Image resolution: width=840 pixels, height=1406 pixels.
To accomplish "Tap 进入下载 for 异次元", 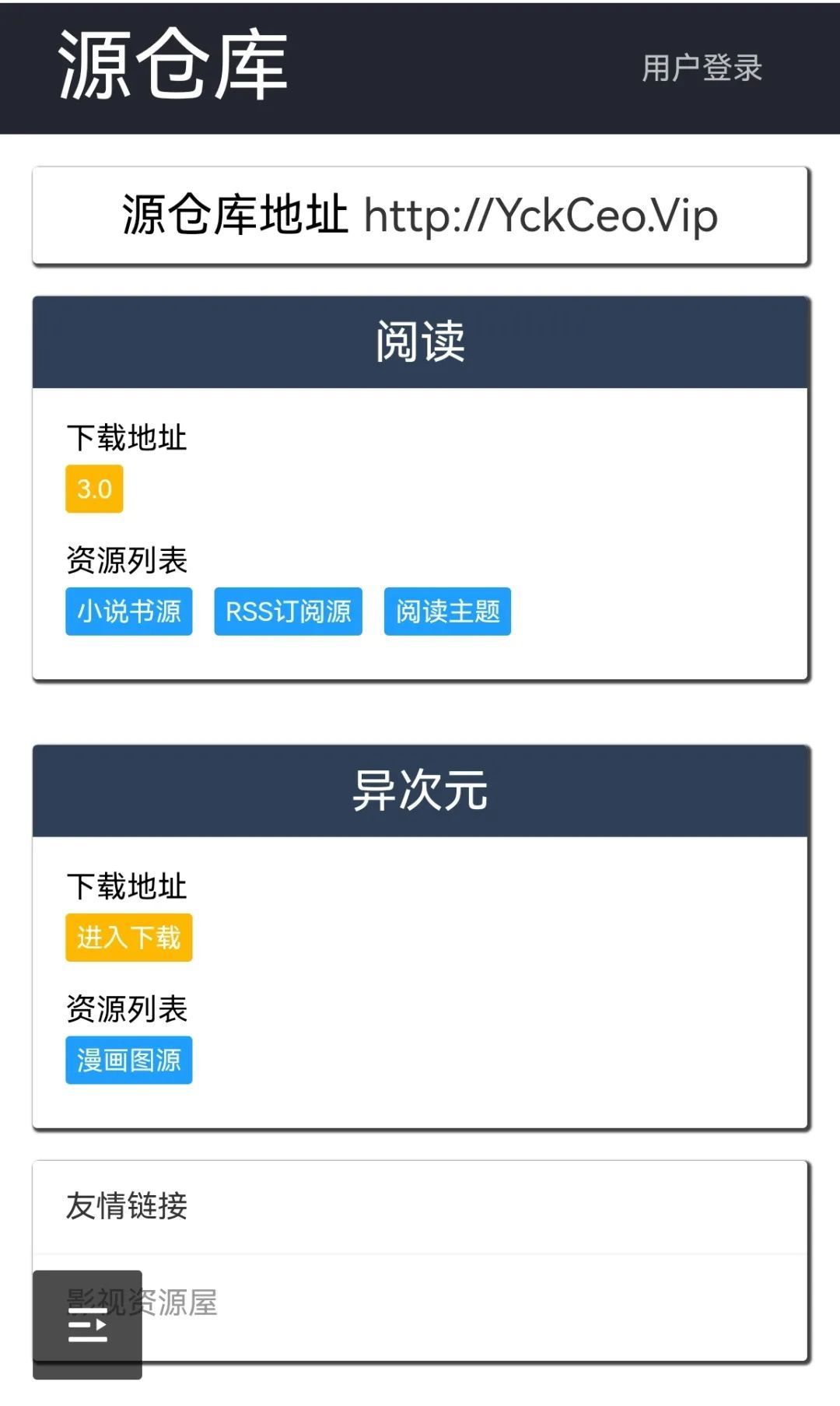I will click(x=128, y=938).
